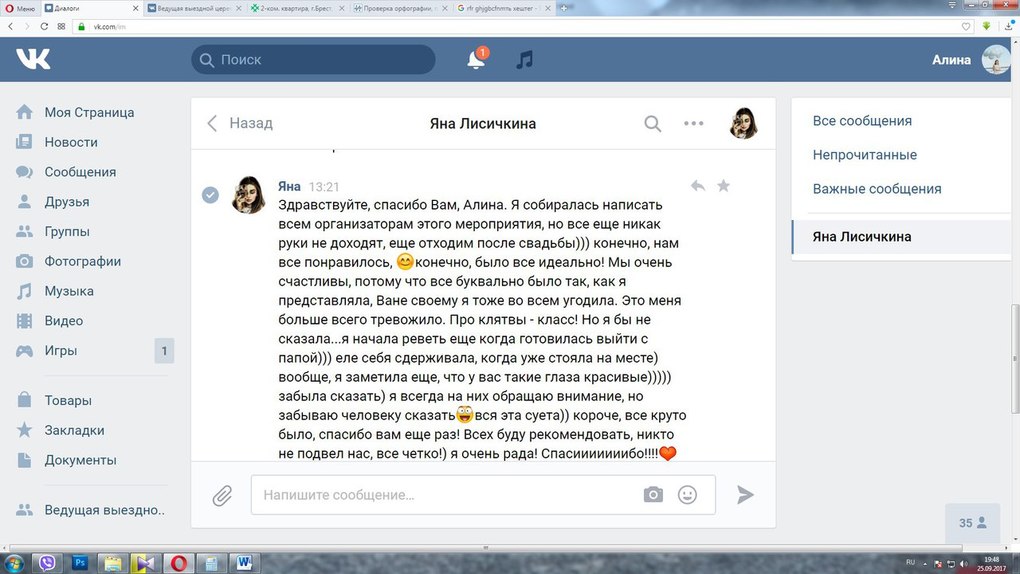Image resolution: width=1020 pixels, height=574 pixels.
Task: Show Важные сообщения filter
Action: tap(876, 189)
